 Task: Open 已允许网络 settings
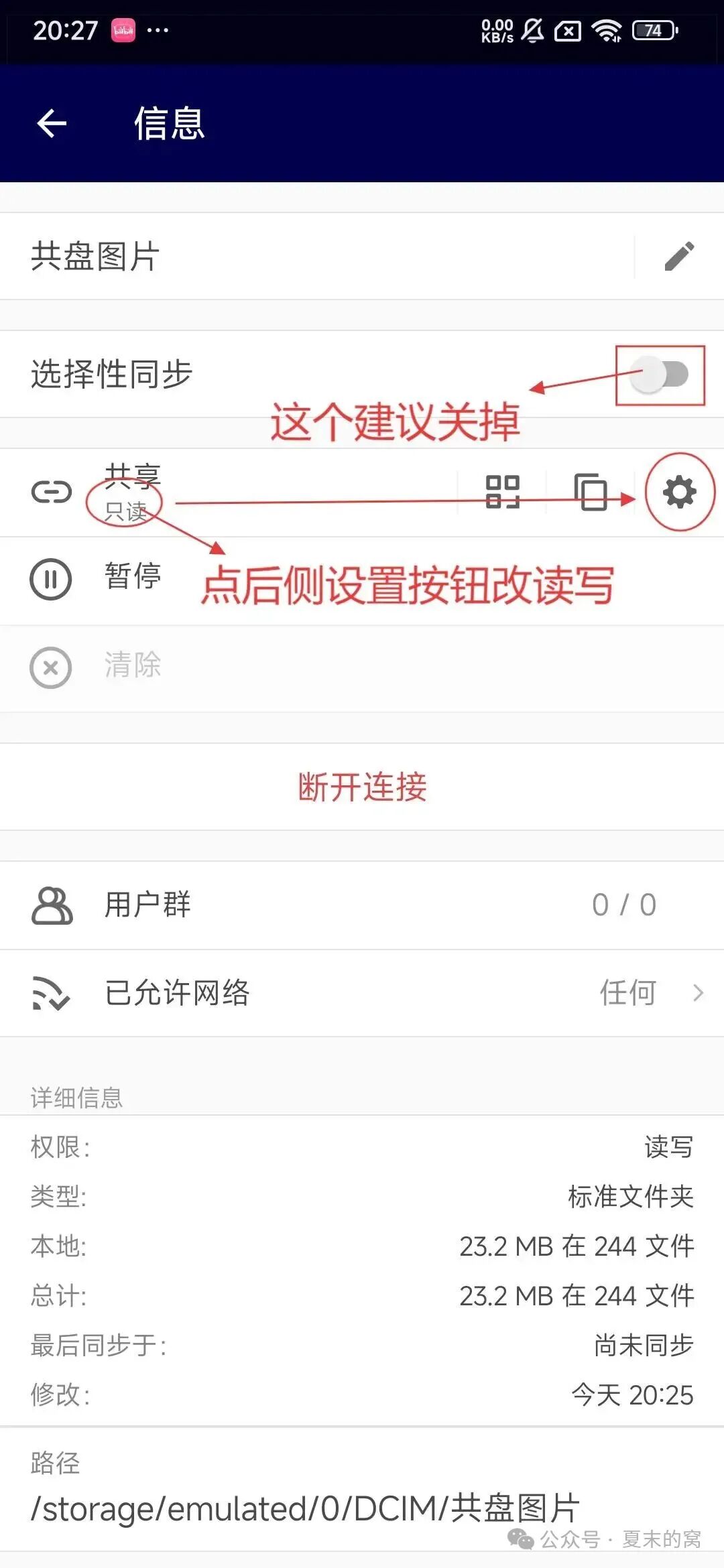362,992
